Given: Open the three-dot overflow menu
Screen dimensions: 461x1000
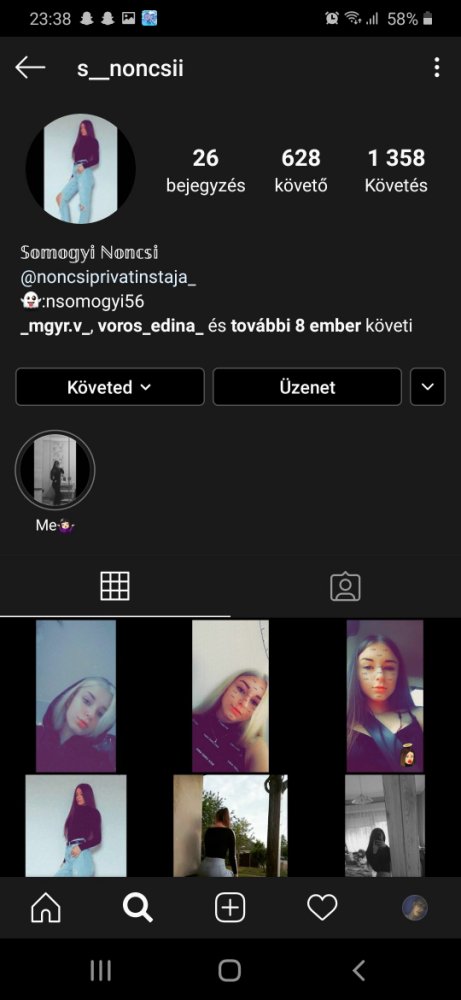Looking at the screenshot, I should pos(436,67).
